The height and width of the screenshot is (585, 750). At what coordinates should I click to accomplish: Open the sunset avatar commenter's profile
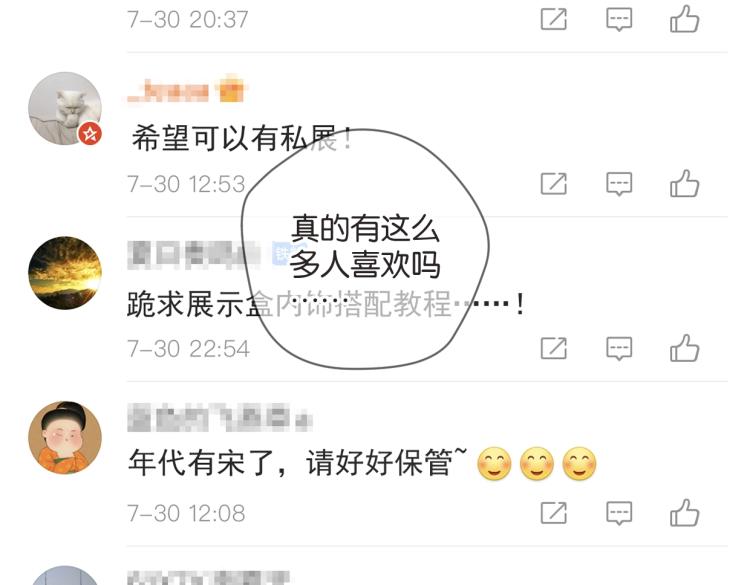(65, 273)
